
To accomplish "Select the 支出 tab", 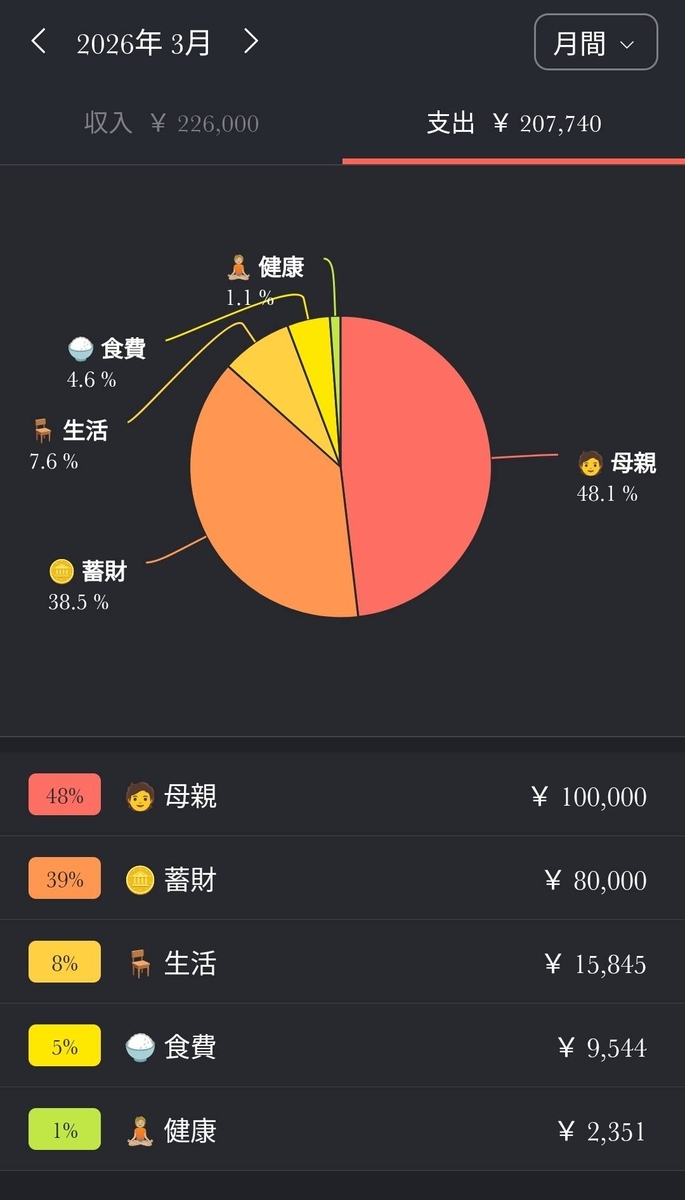I will pyautogui.click(x=514, y=123).
